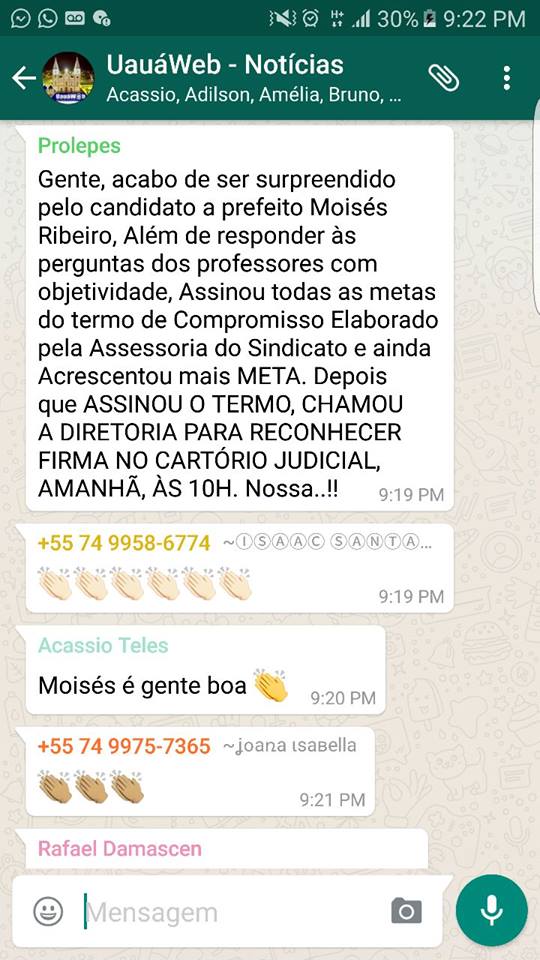
Task: Tap sender name Acassio Teles
Action: (103, 645)
